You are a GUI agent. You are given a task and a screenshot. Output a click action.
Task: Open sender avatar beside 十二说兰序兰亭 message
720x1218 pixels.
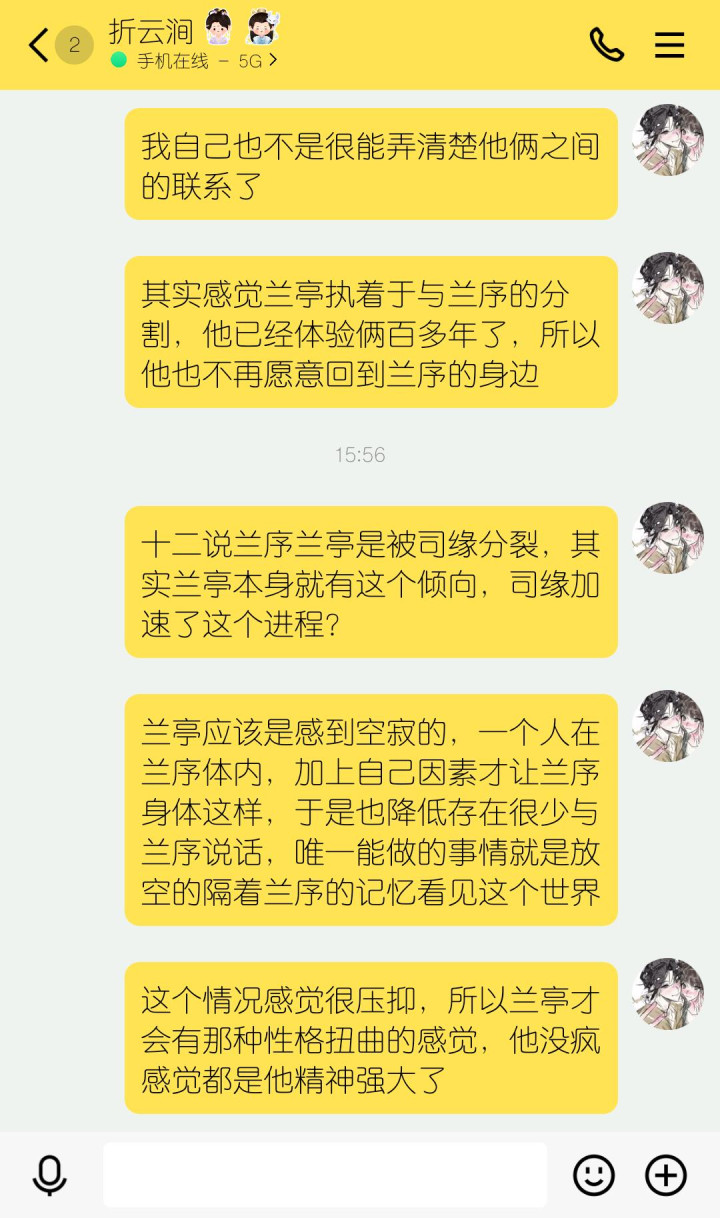click(x=668, y=538)
